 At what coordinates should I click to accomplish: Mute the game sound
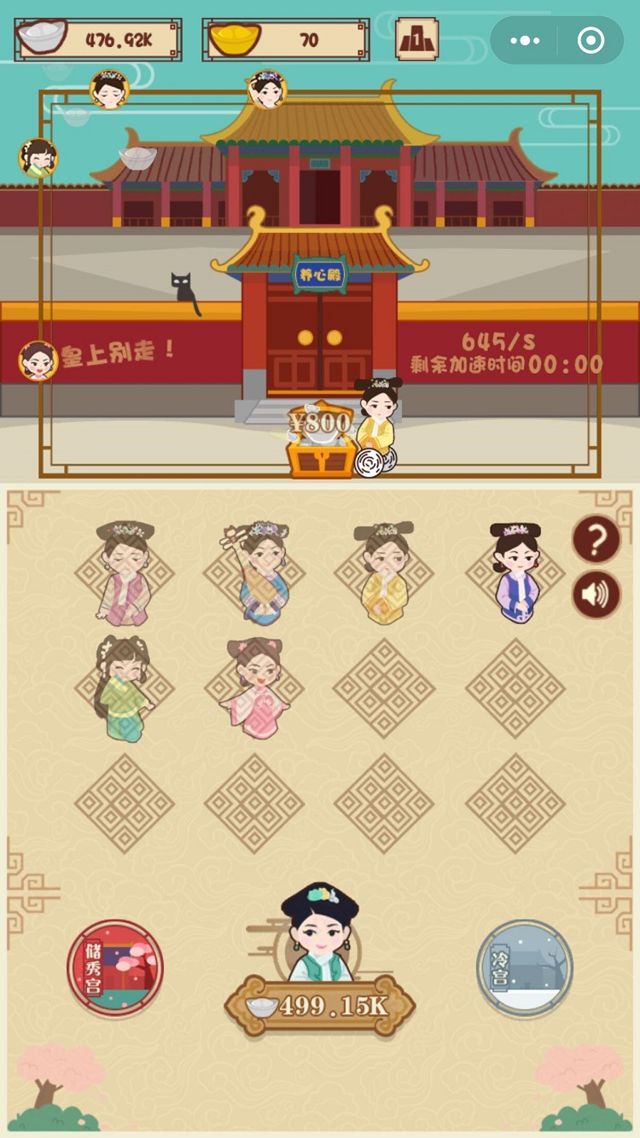click(x=596, y=595)
